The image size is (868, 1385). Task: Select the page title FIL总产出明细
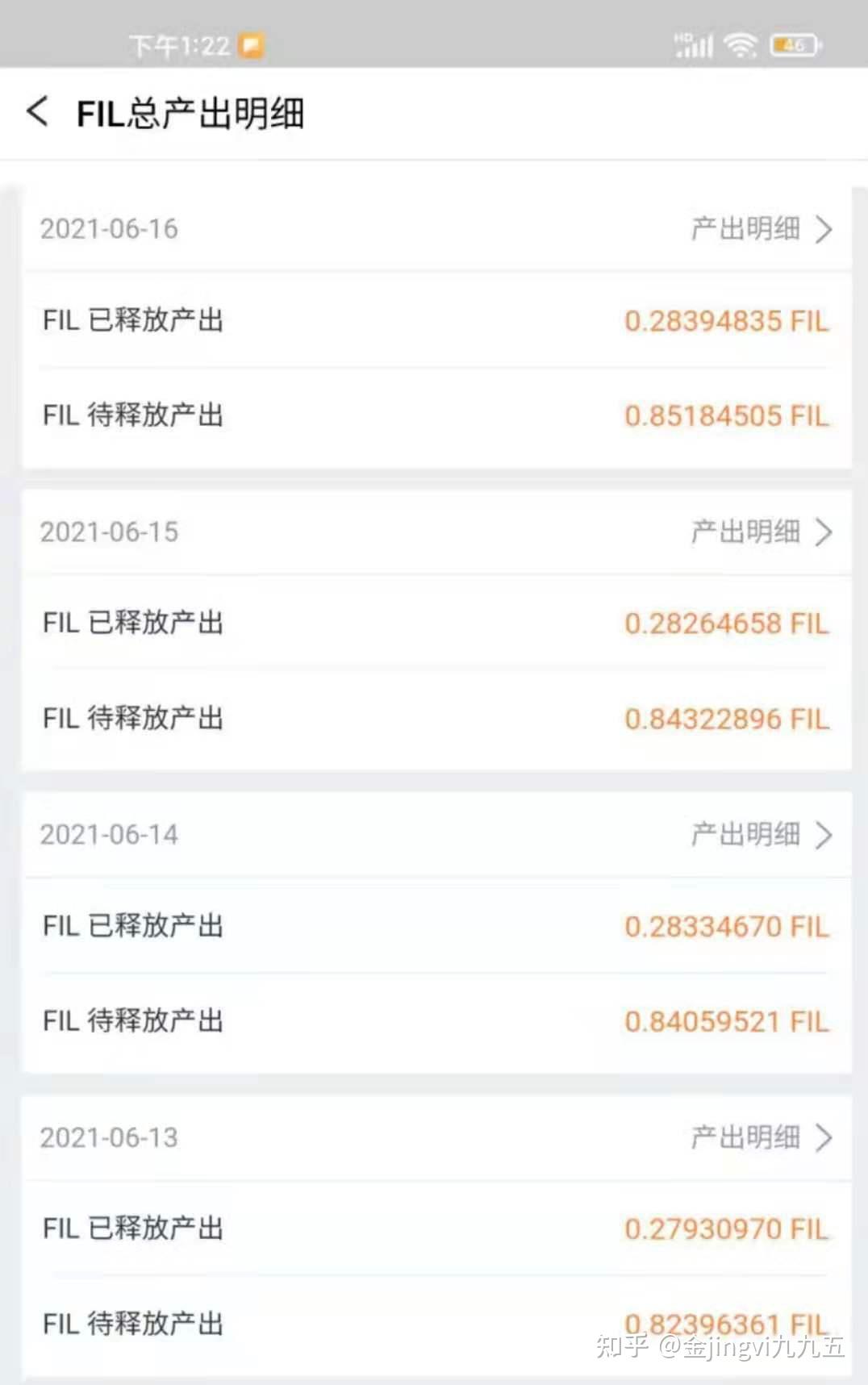click(190, 114)
